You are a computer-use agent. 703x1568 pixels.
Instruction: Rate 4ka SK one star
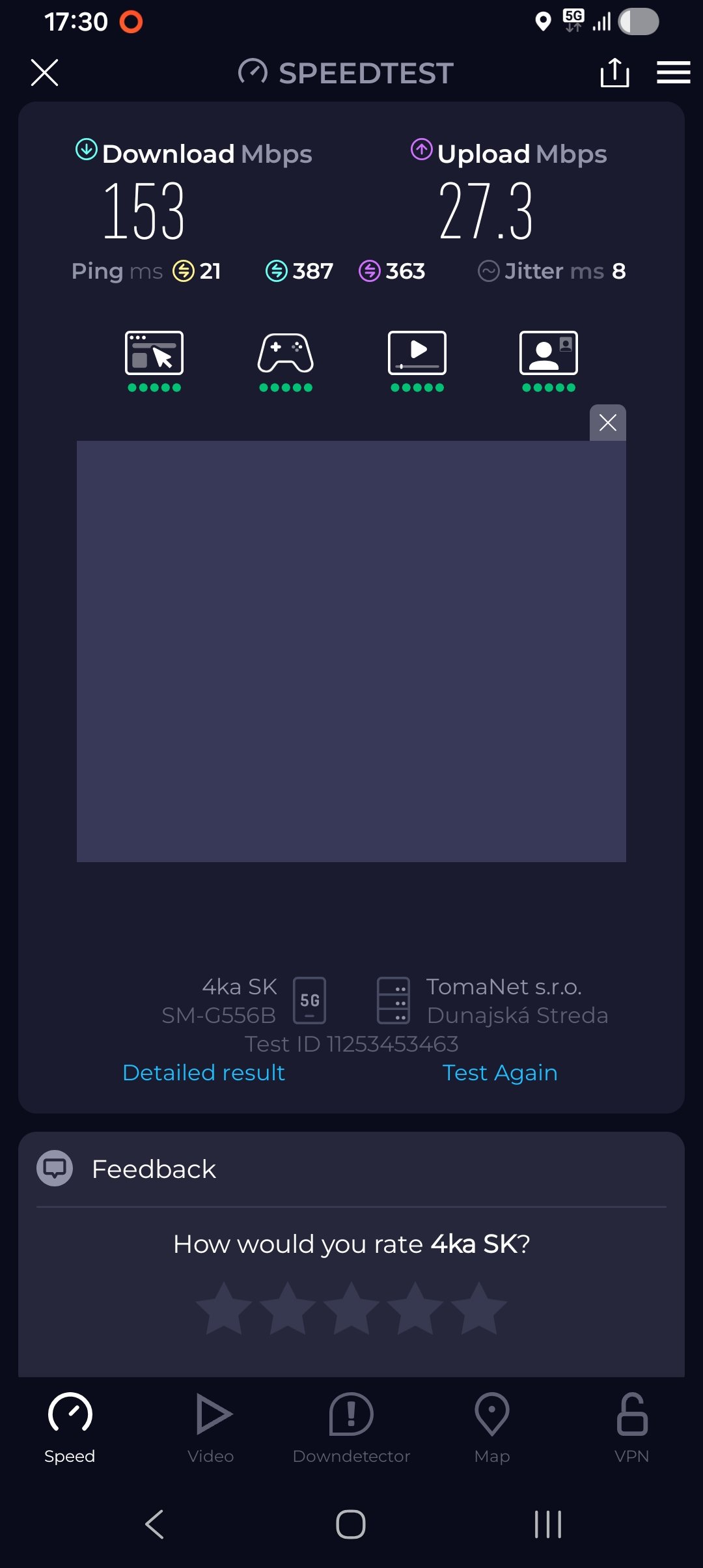(x=224, y=1309)
